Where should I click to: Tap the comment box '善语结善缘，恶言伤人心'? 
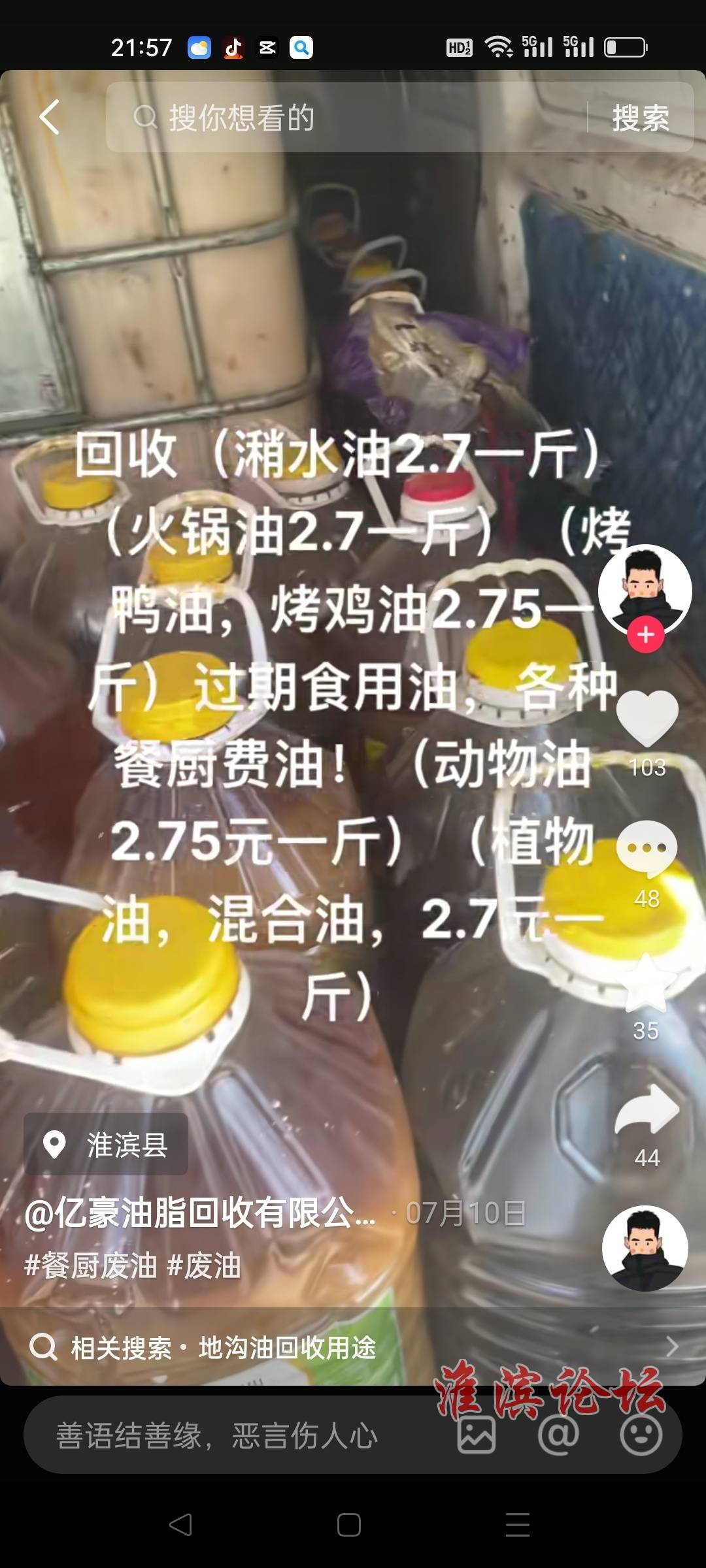click(x=216, y=1436)
